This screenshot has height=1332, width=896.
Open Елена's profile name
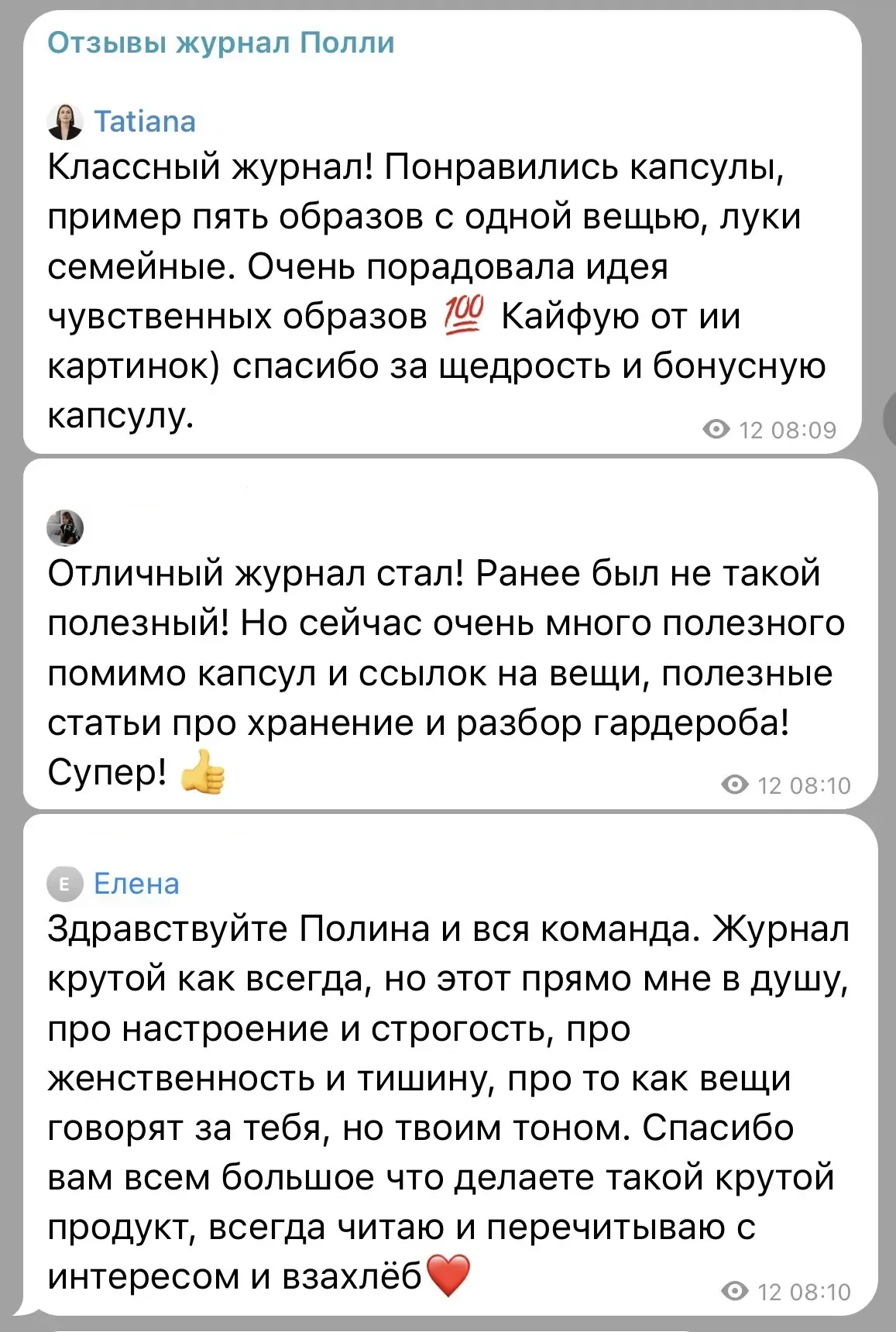[x=136, y=884]
